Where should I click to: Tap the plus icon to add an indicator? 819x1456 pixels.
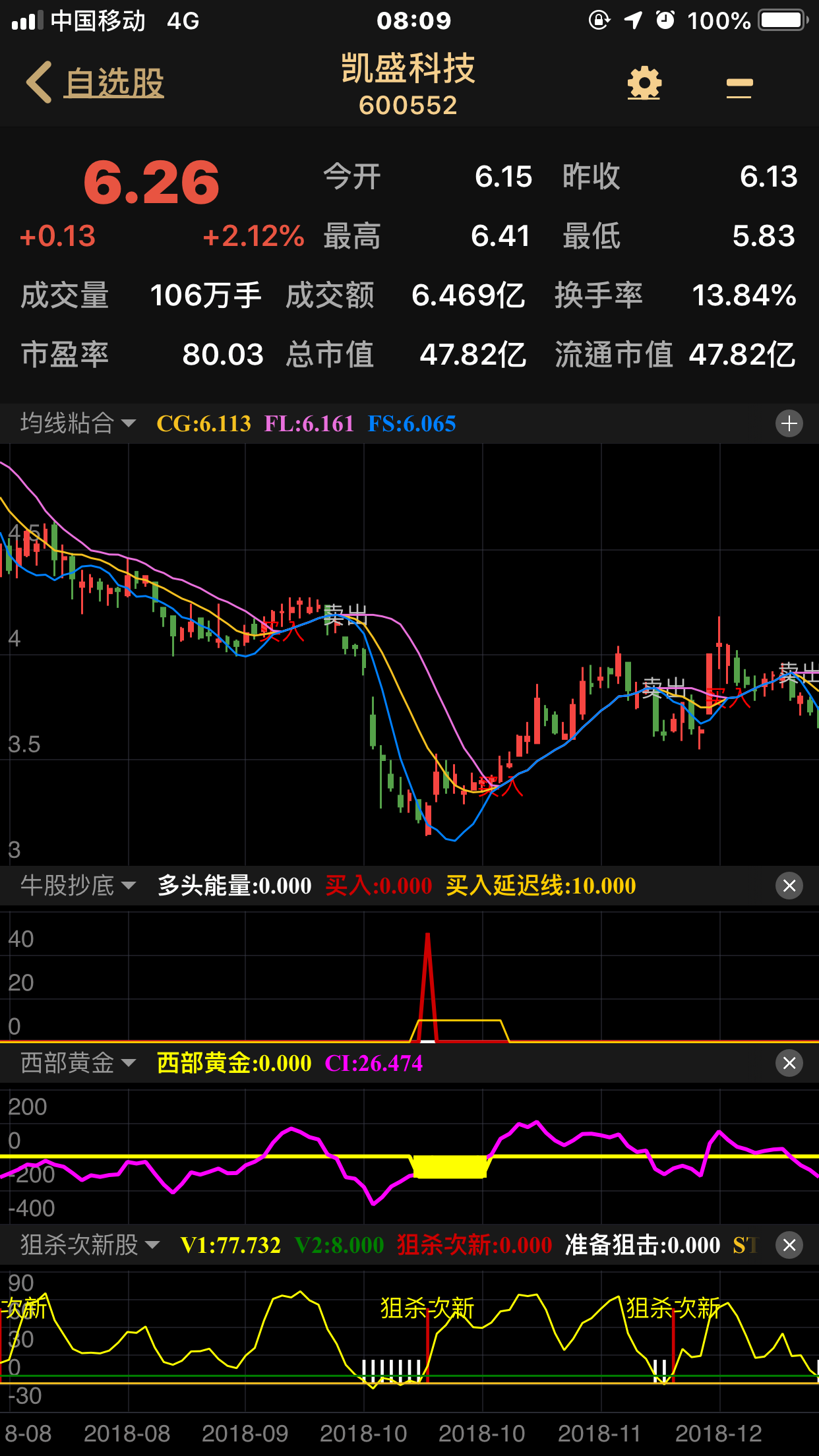(x=789, y=424)
